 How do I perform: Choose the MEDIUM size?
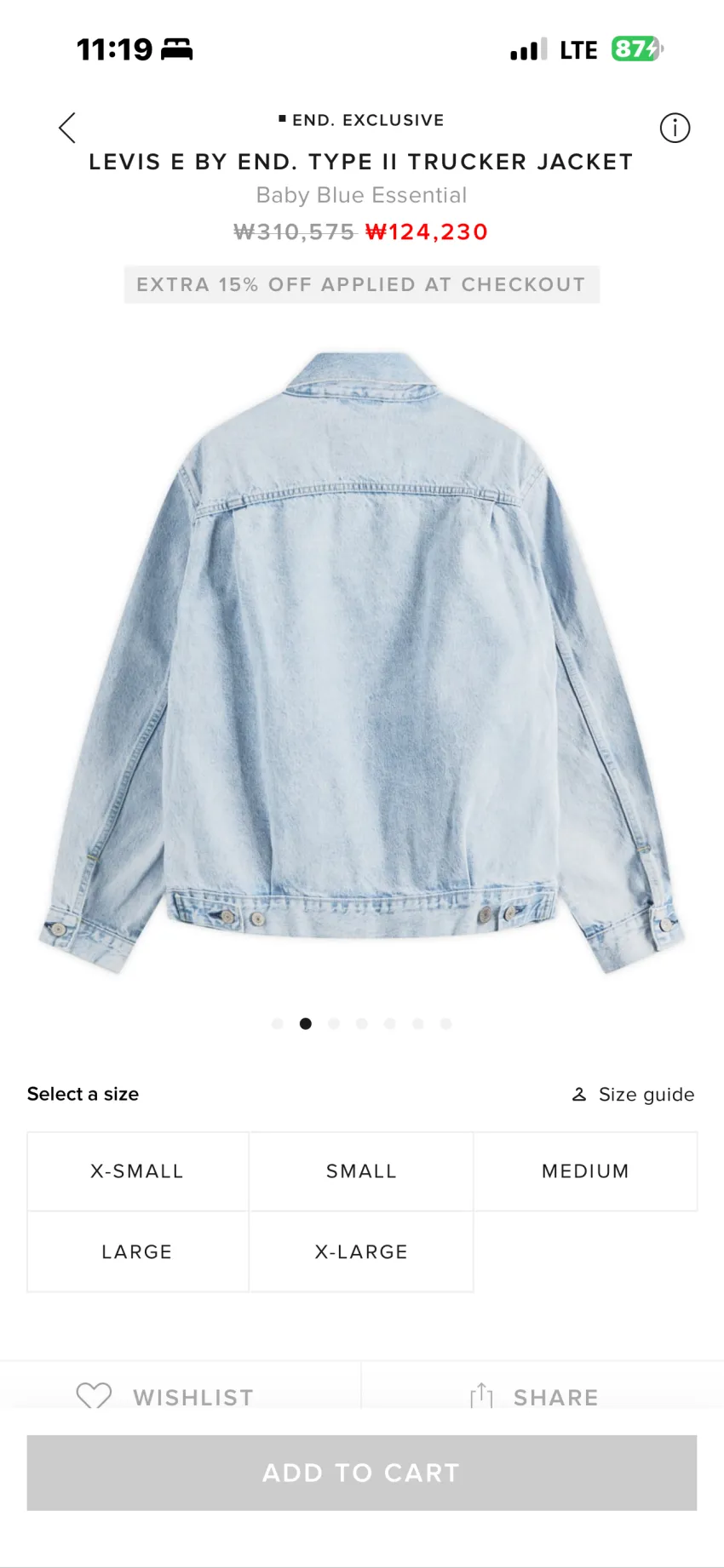coord(585,1171)
